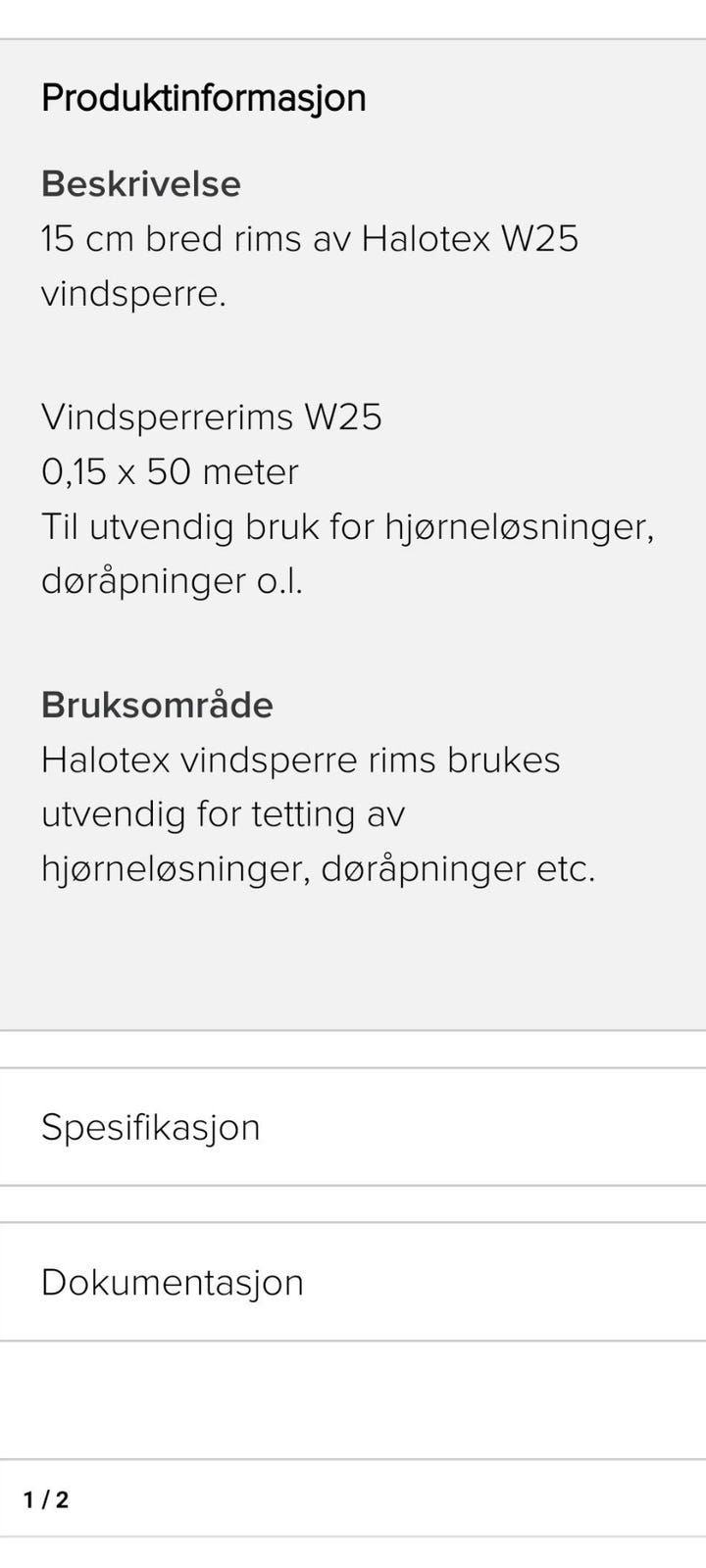Collapse the Produktinformasjon section
Image resolution: width=706 pixels, height=1568 pixels.
tap(202, 96)
